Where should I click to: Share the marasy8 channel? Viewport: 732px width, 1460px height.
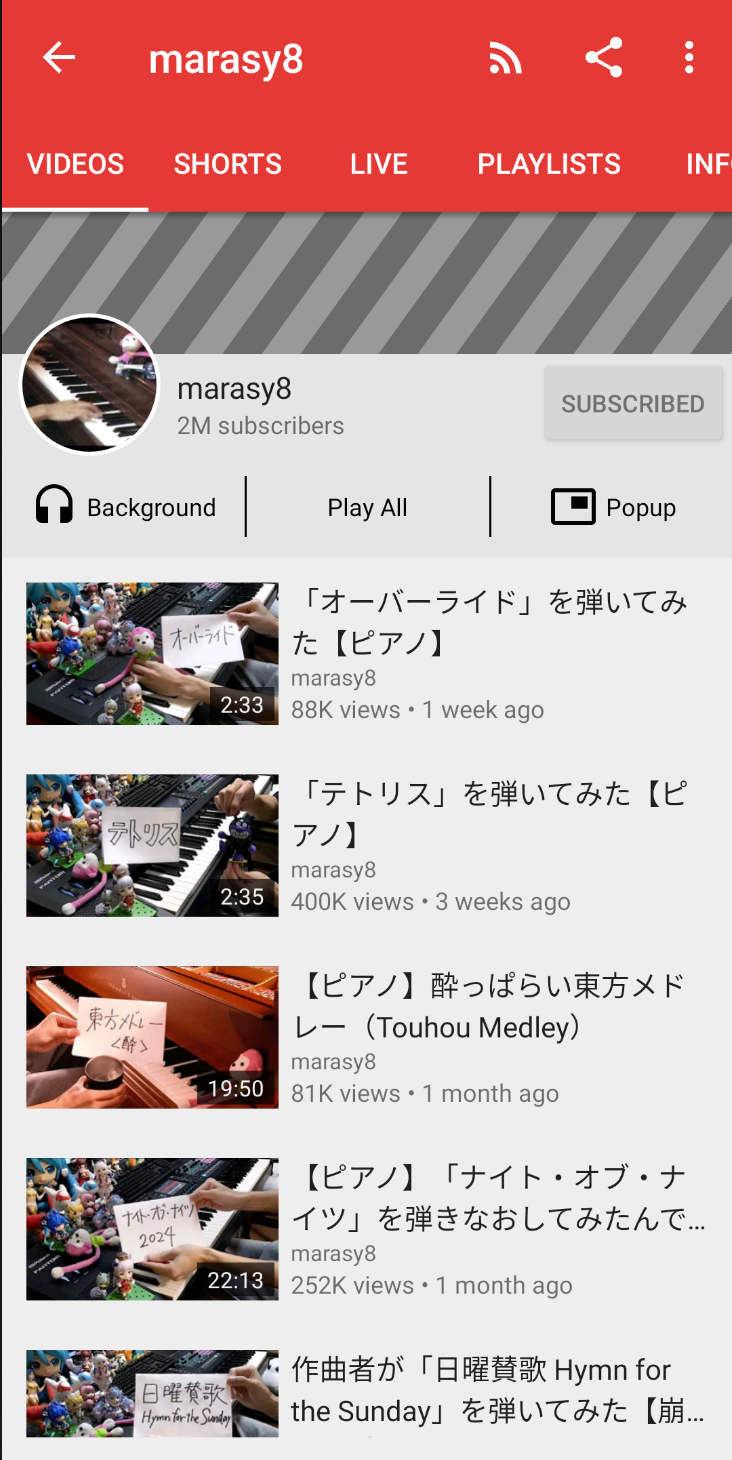click(x=603, y=58)
